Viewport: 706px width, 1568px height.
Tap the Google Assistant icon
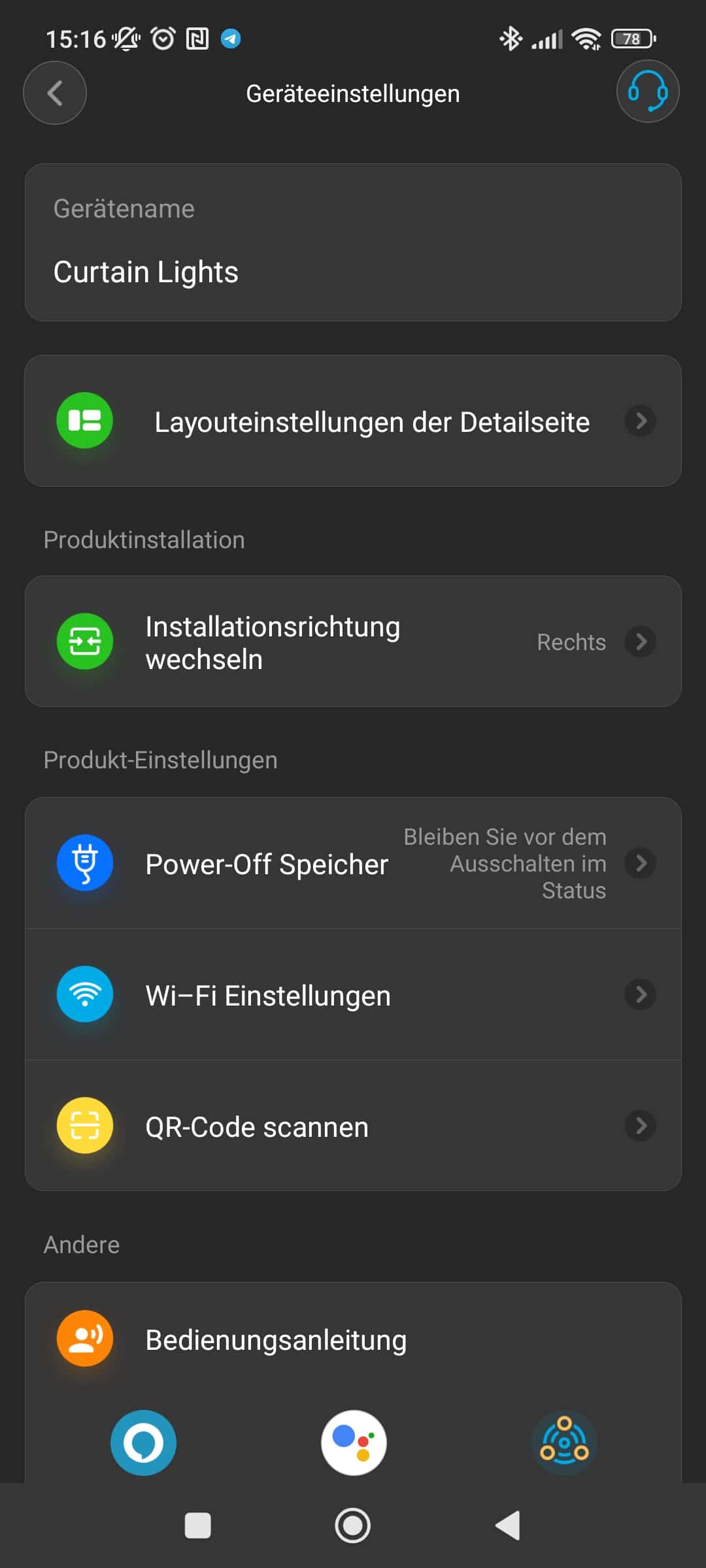(x=354, y=1443)
